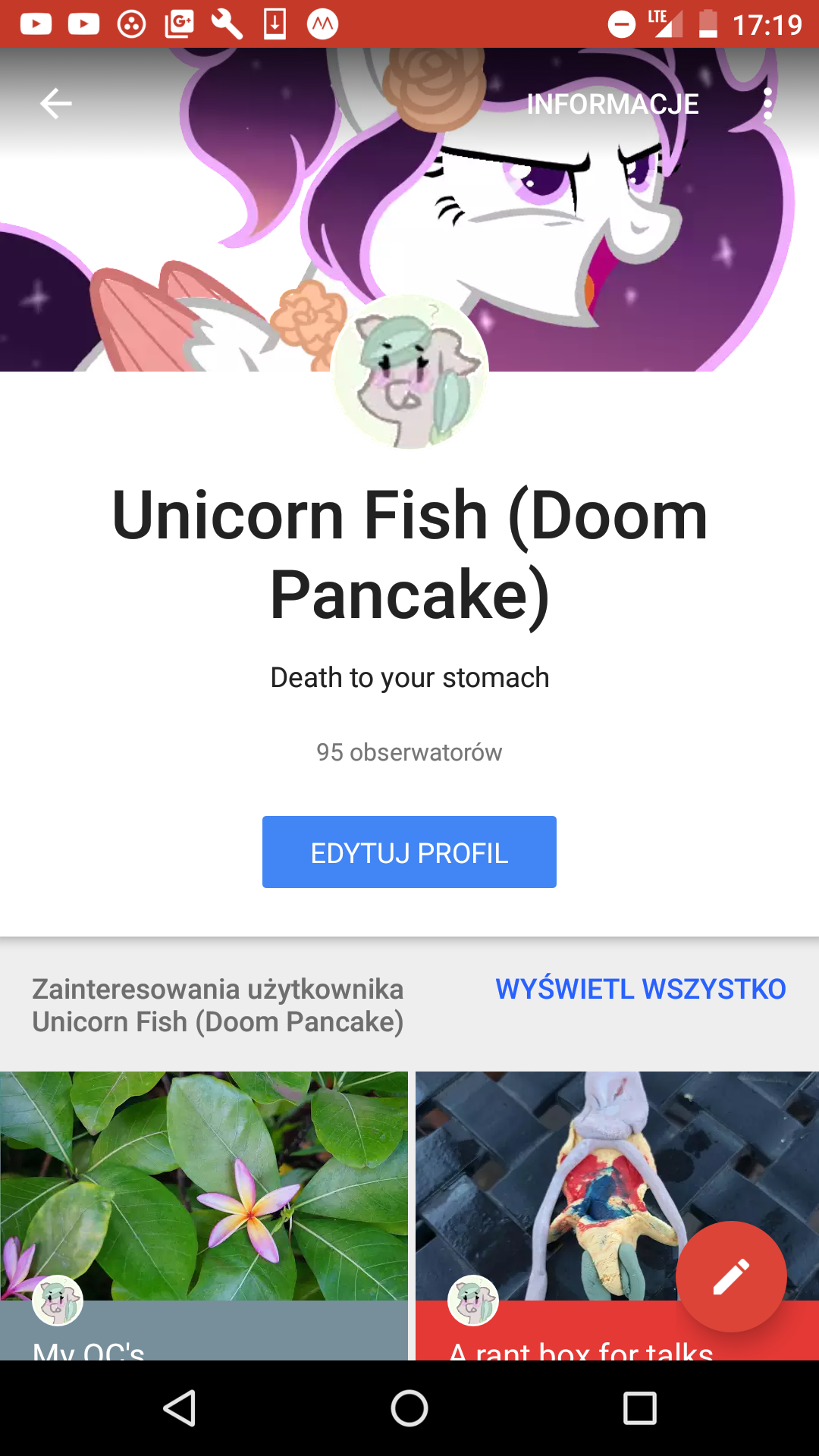Open the recent apps overview
The width and height of the screenshot is (819, 1456).
click(639, 1409)
